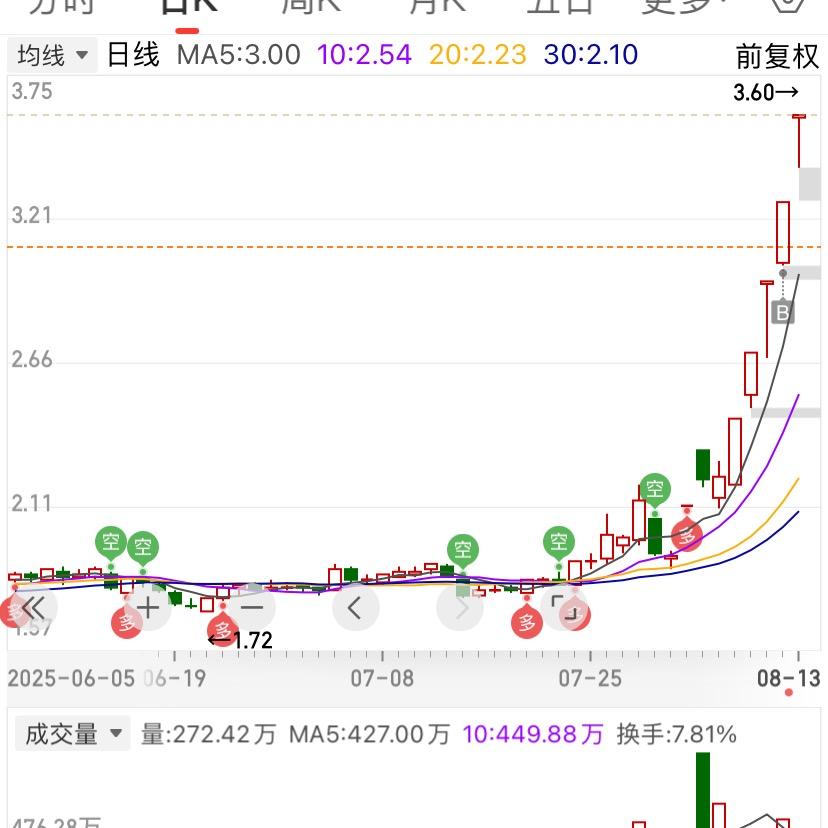Move the chart right one step
Image resolution: width=828 pixels, height=828 pixels.
pyautogui.click(x=462, y=607)
